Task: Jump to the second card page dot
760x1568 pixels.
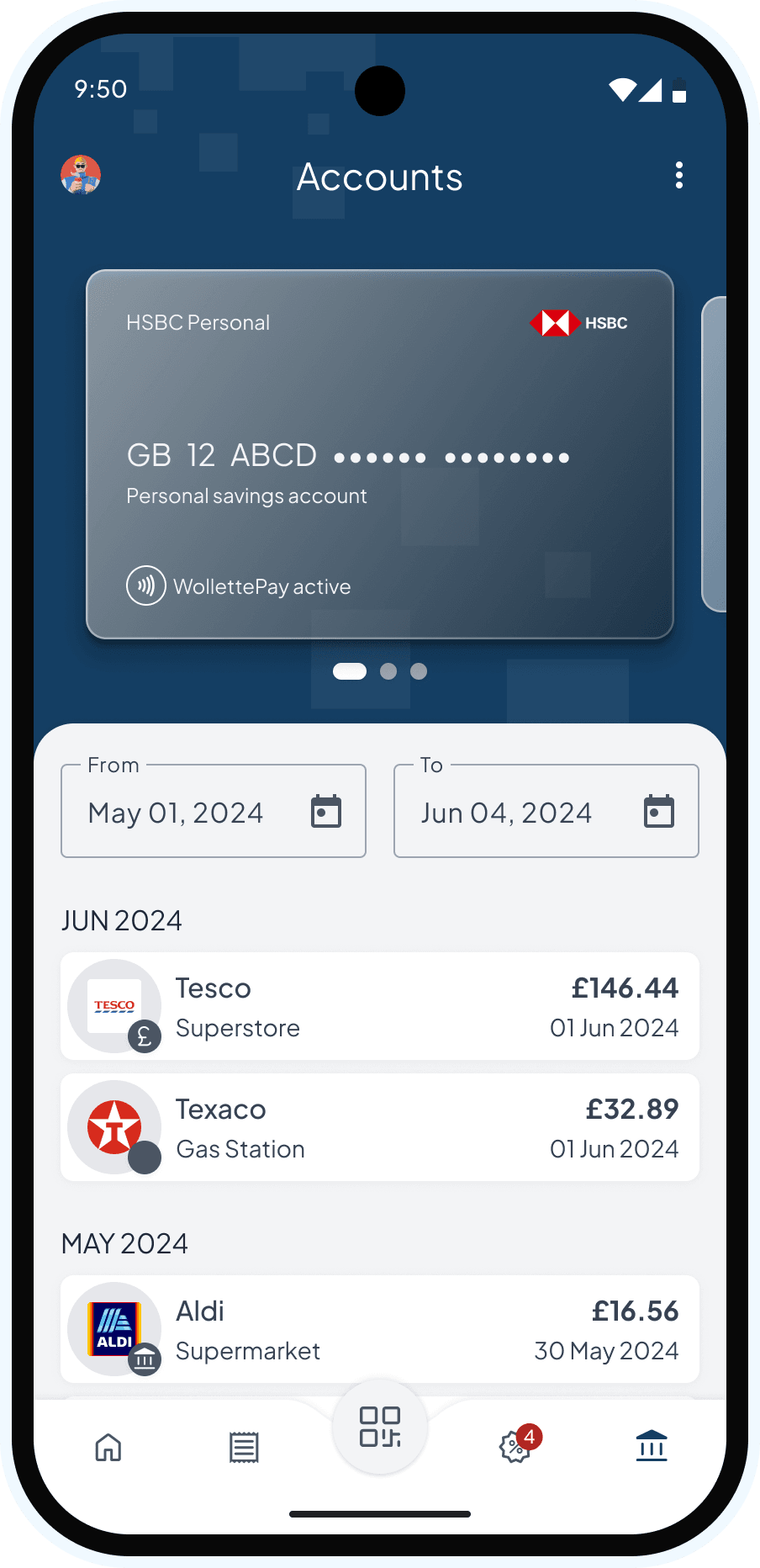Action: pyautogui.click(x=388, y=671)
